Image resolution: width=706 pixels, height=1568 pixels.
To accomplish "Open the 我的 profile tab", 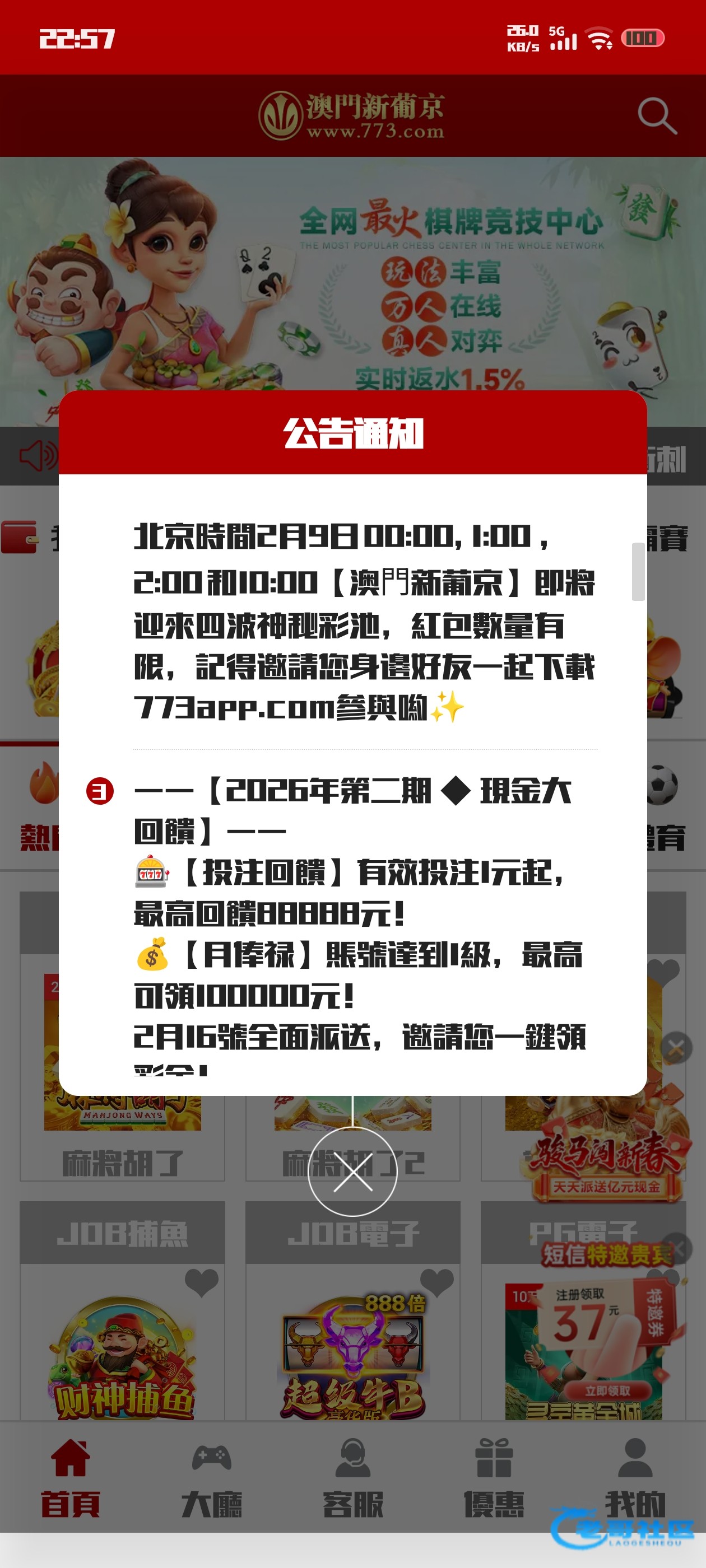I will (635, 1478).
